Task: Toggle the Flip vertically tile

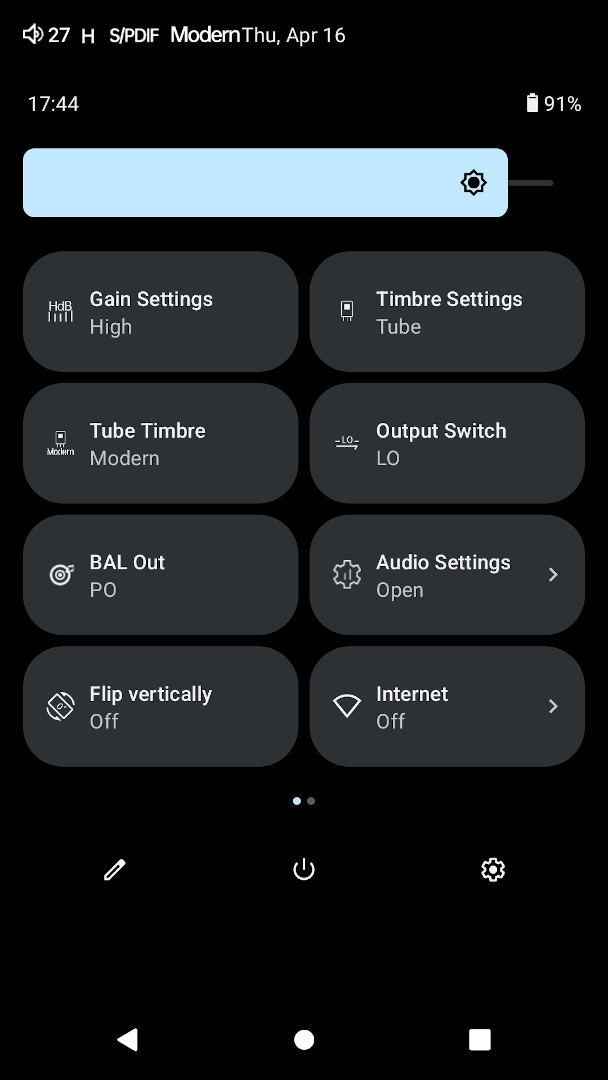Action: click(x=160, y=707)
